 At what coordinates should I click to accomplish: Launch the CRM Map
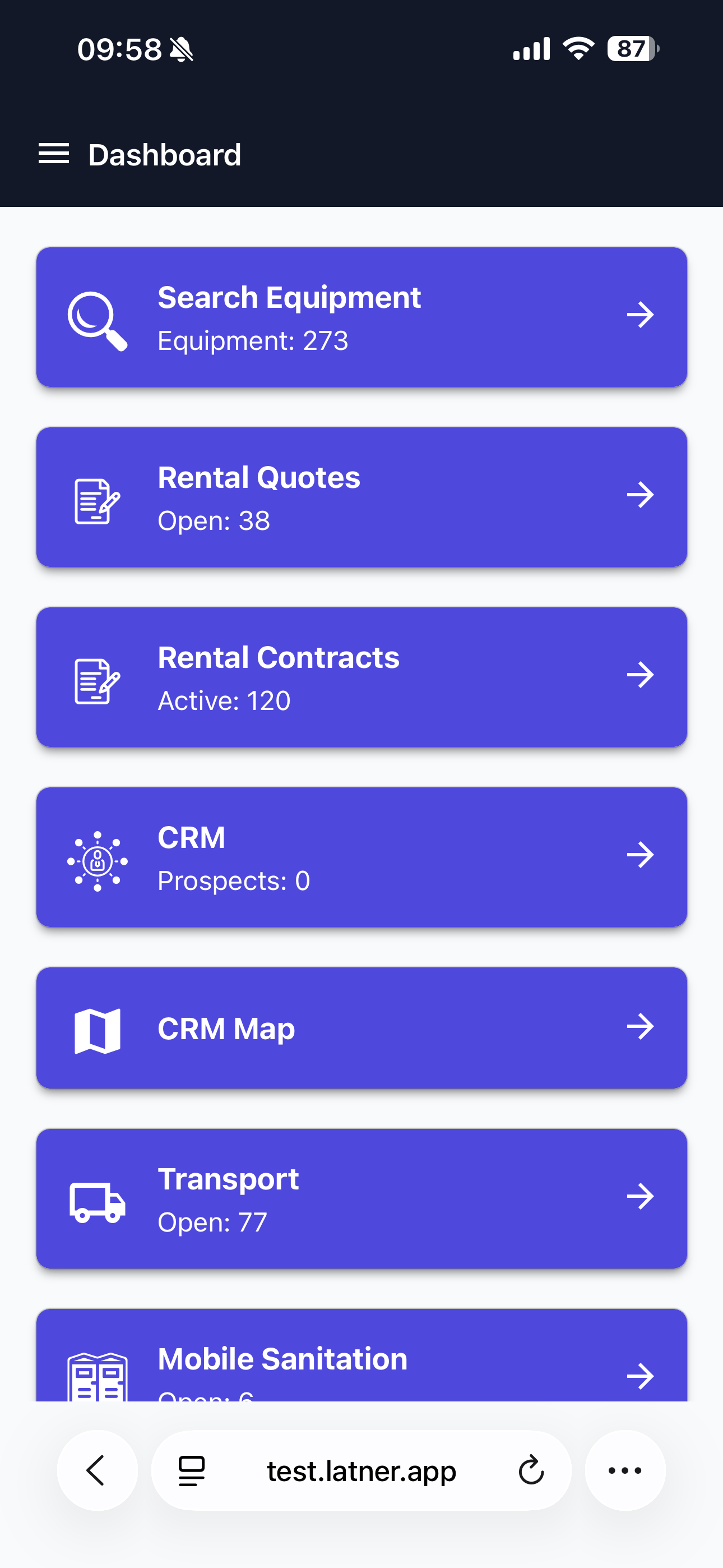361,1027
